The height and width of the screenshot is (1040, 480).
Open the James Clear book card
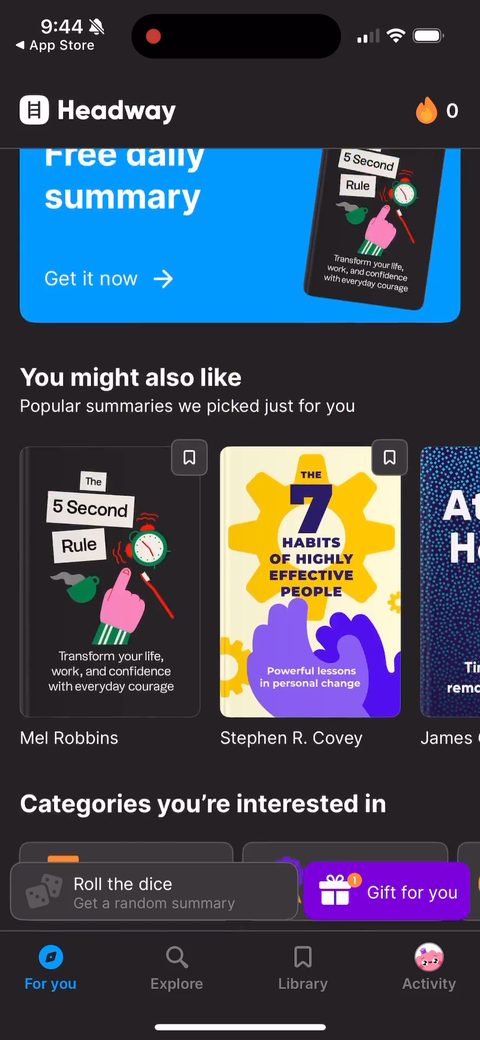click(x=450, y=582)
